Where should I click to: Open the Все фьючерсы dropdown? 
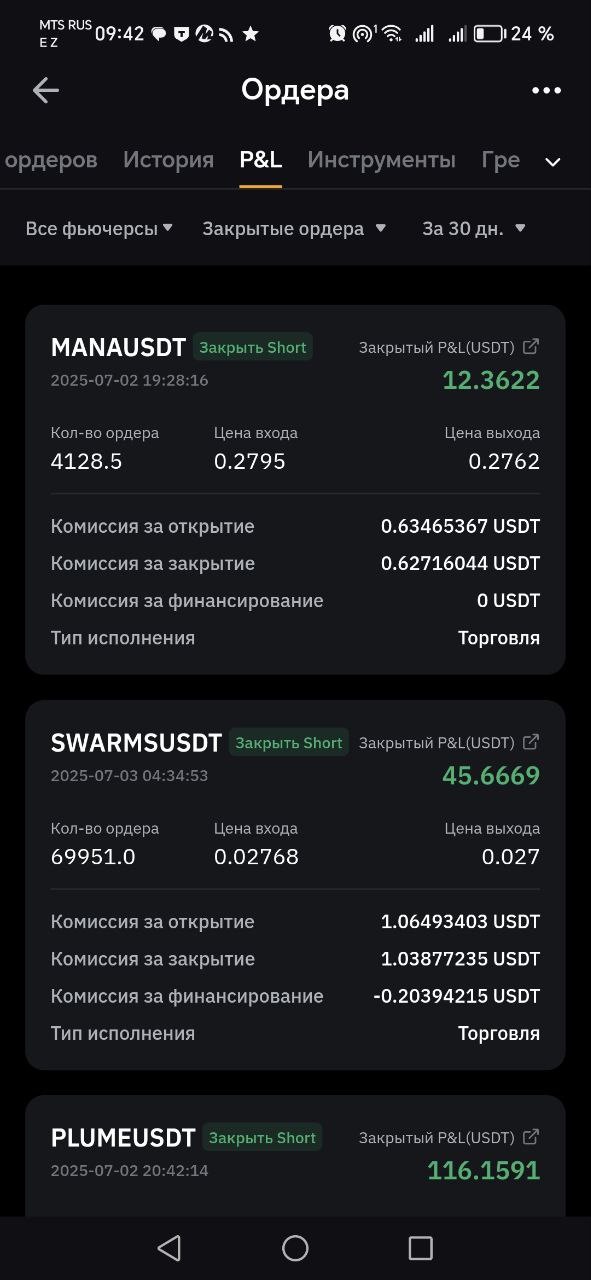99,229
